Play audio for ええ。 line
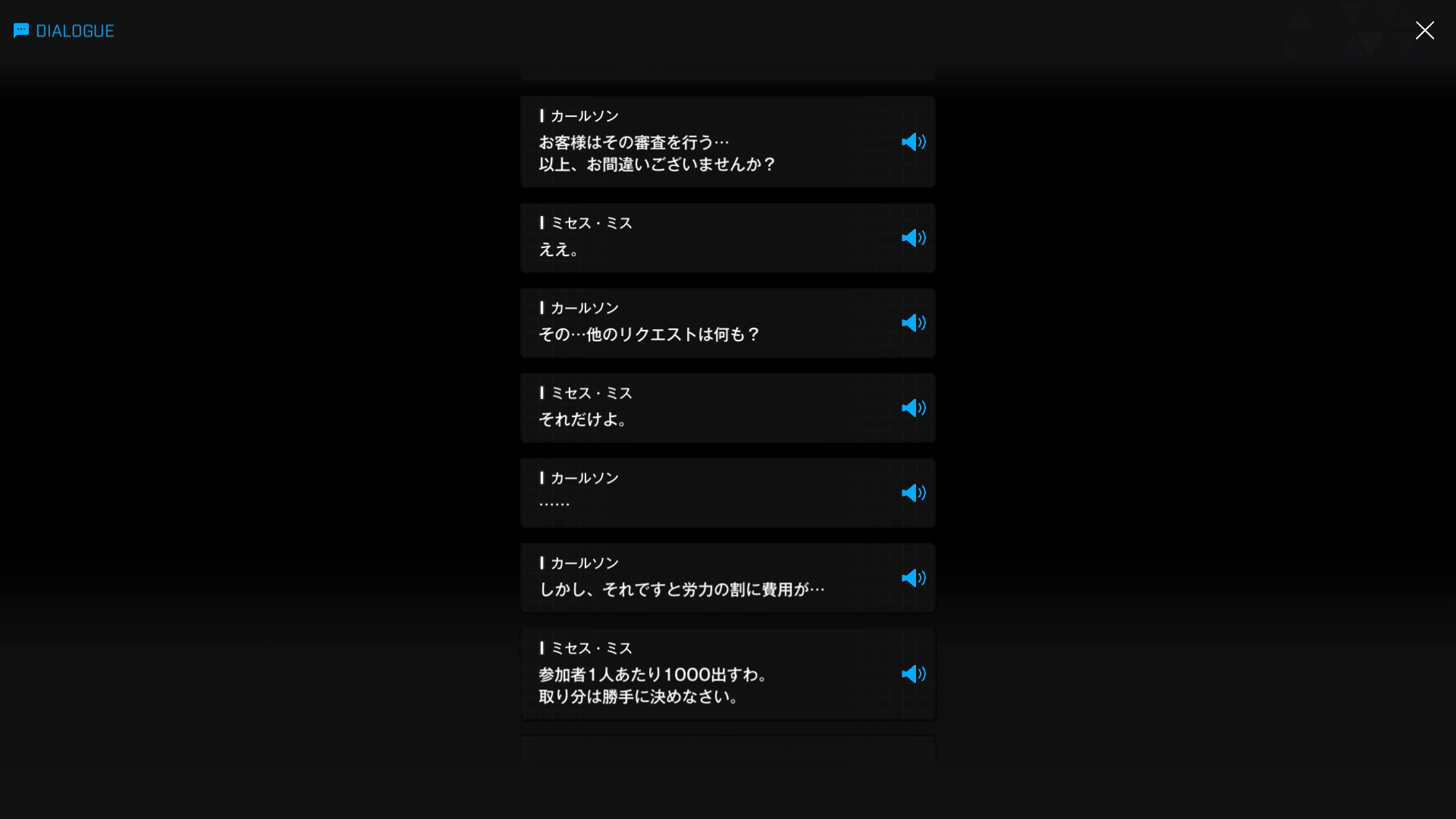 click(913, 238)
